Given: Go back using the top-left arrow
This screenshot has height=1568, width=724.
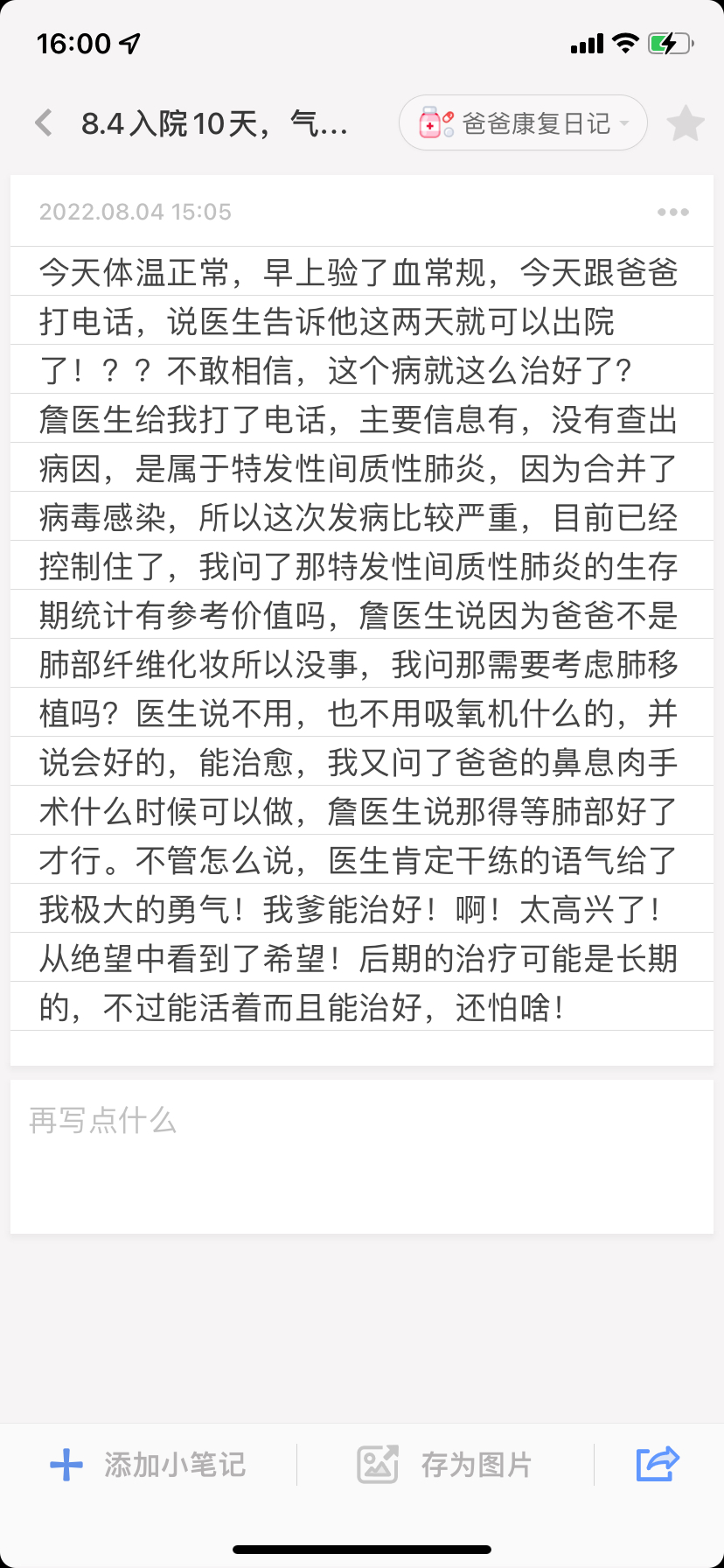Looking at the screenshot, I should [44, 123].
